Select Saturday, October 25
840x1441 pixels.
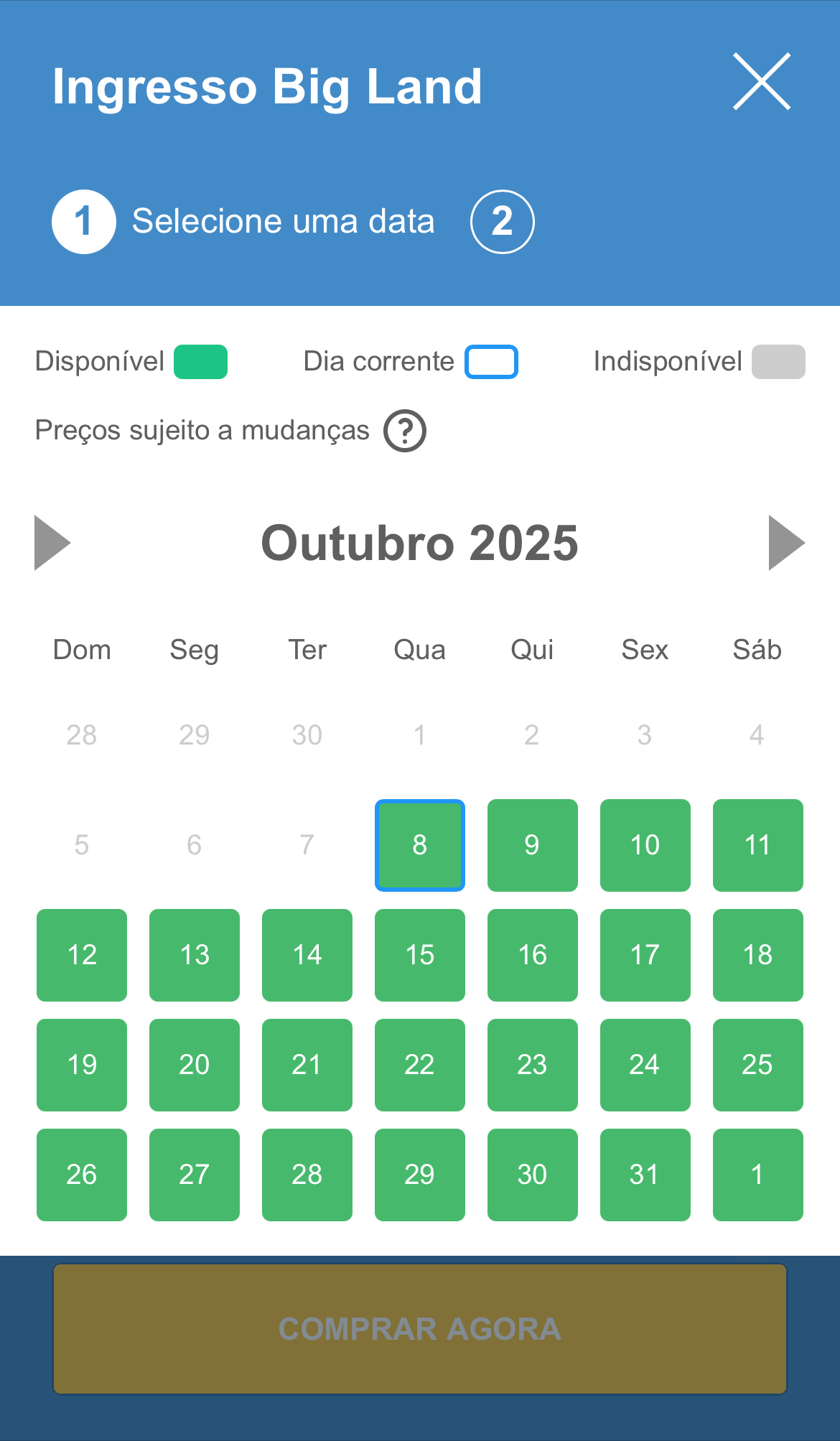click(x=757, y=1065)
